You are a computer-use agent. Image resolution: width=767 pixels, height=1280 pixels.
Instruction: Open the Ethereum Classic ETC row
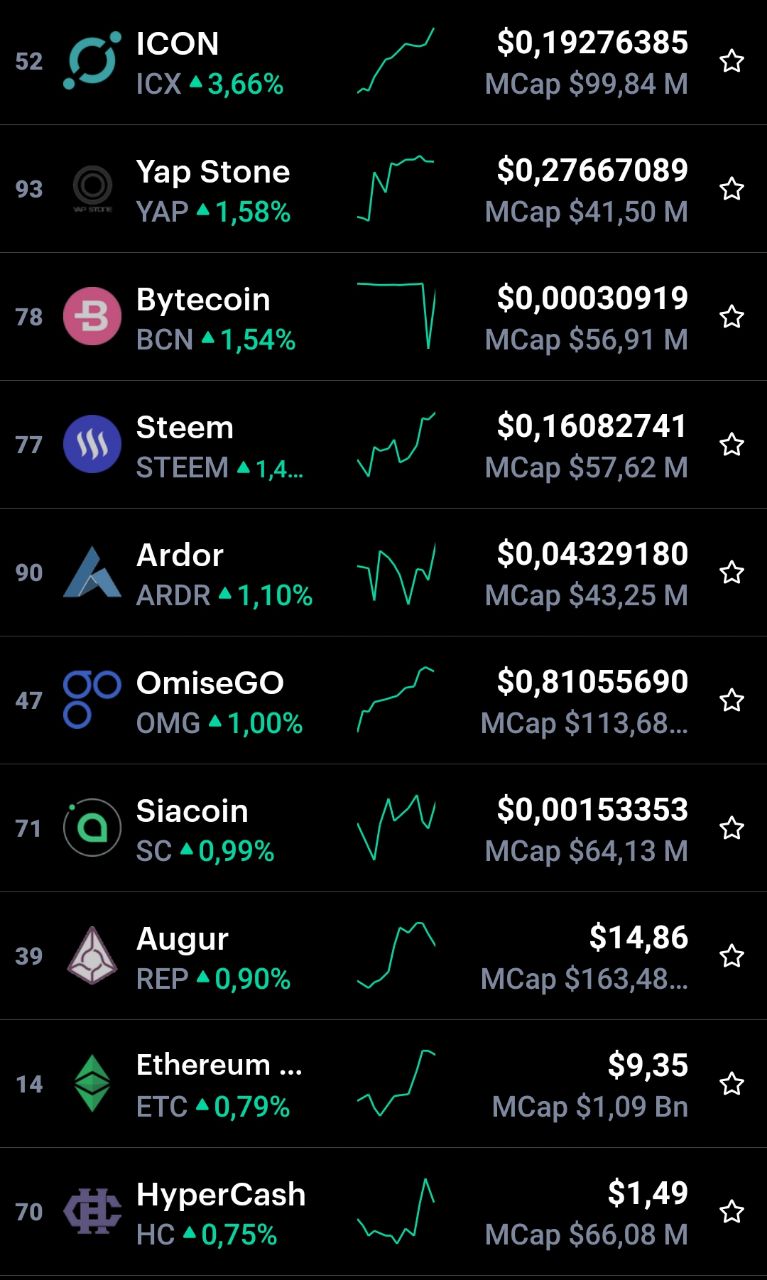(383, 1085)
